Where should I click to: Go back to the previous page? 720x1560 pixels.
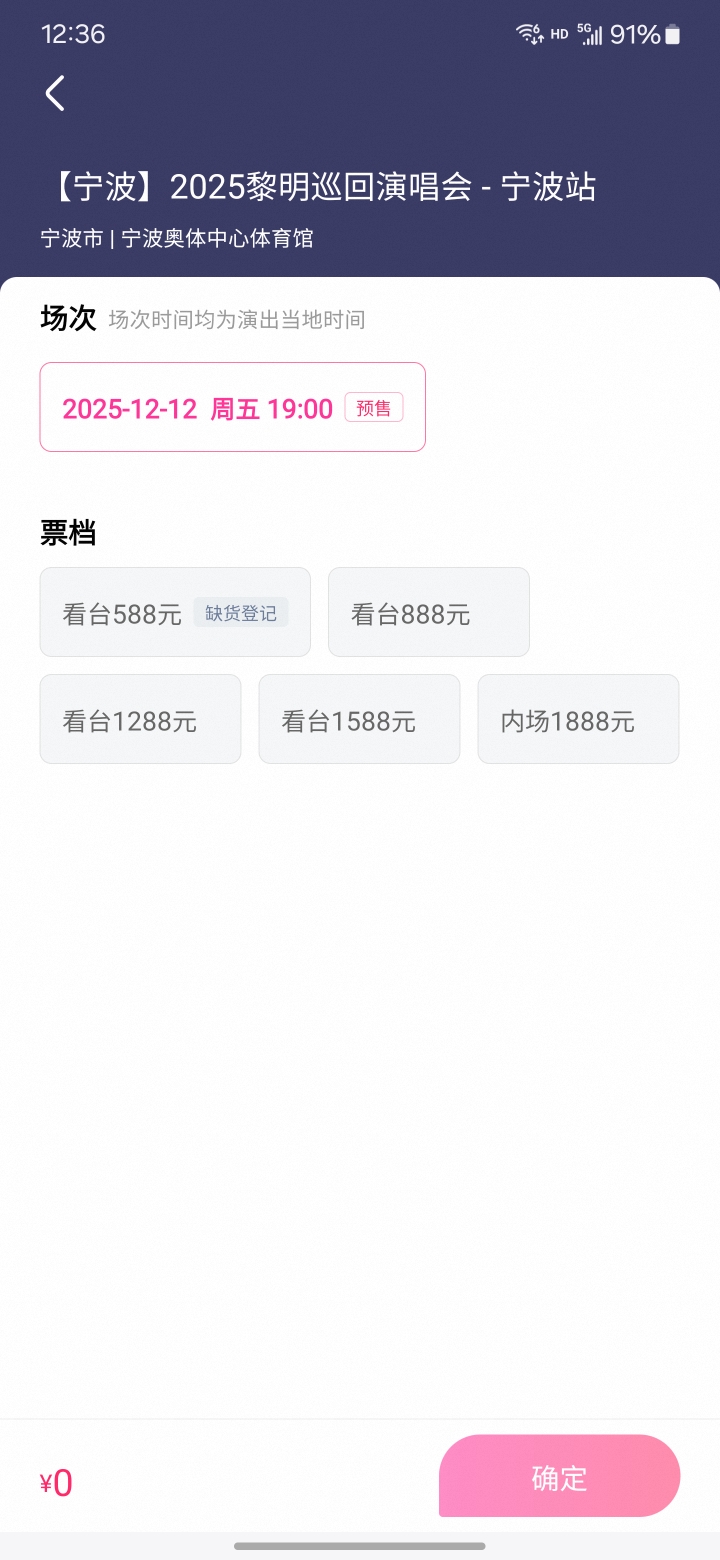pos(55,93)
